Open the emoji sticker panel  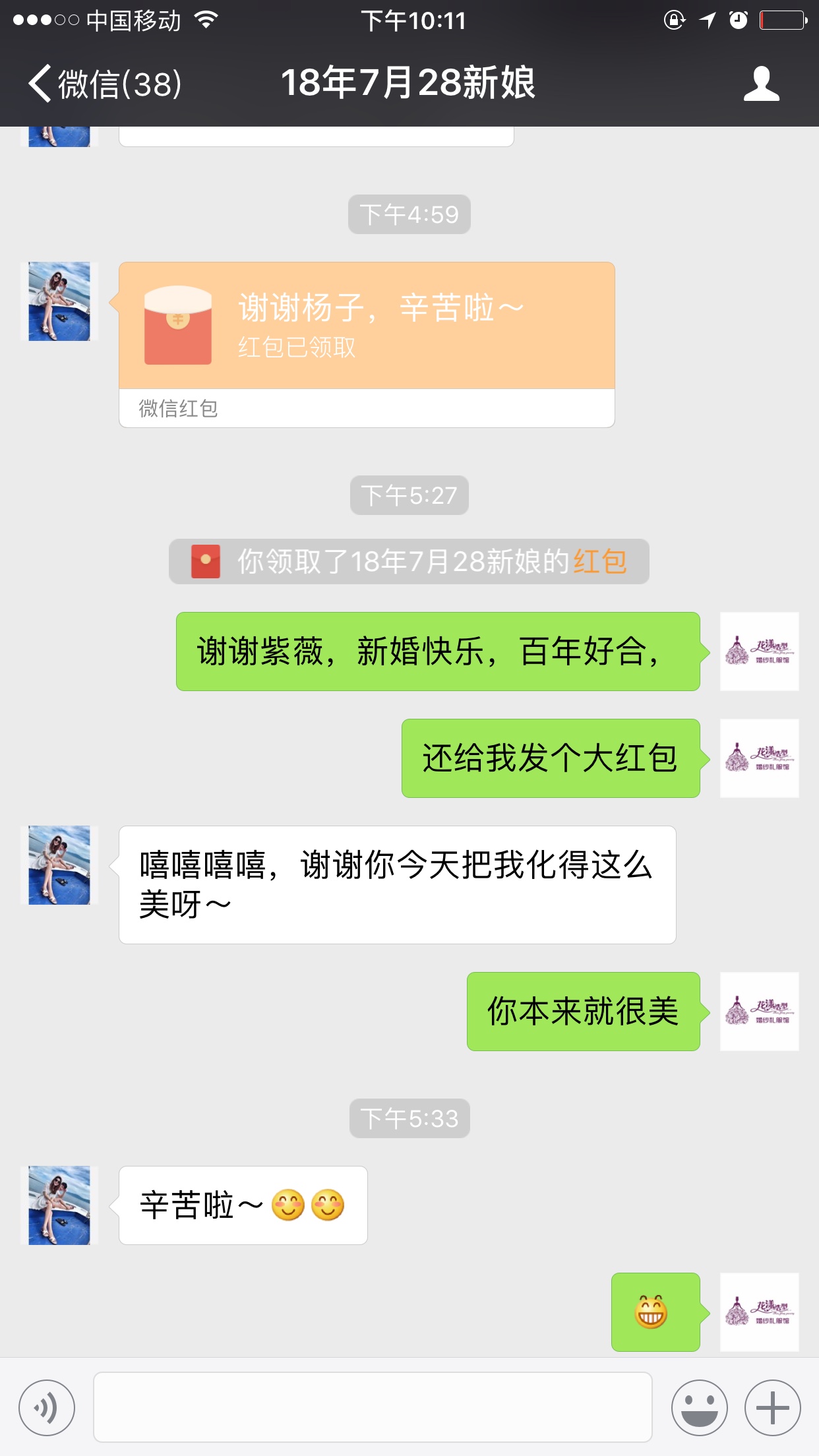click(699, 1408)
